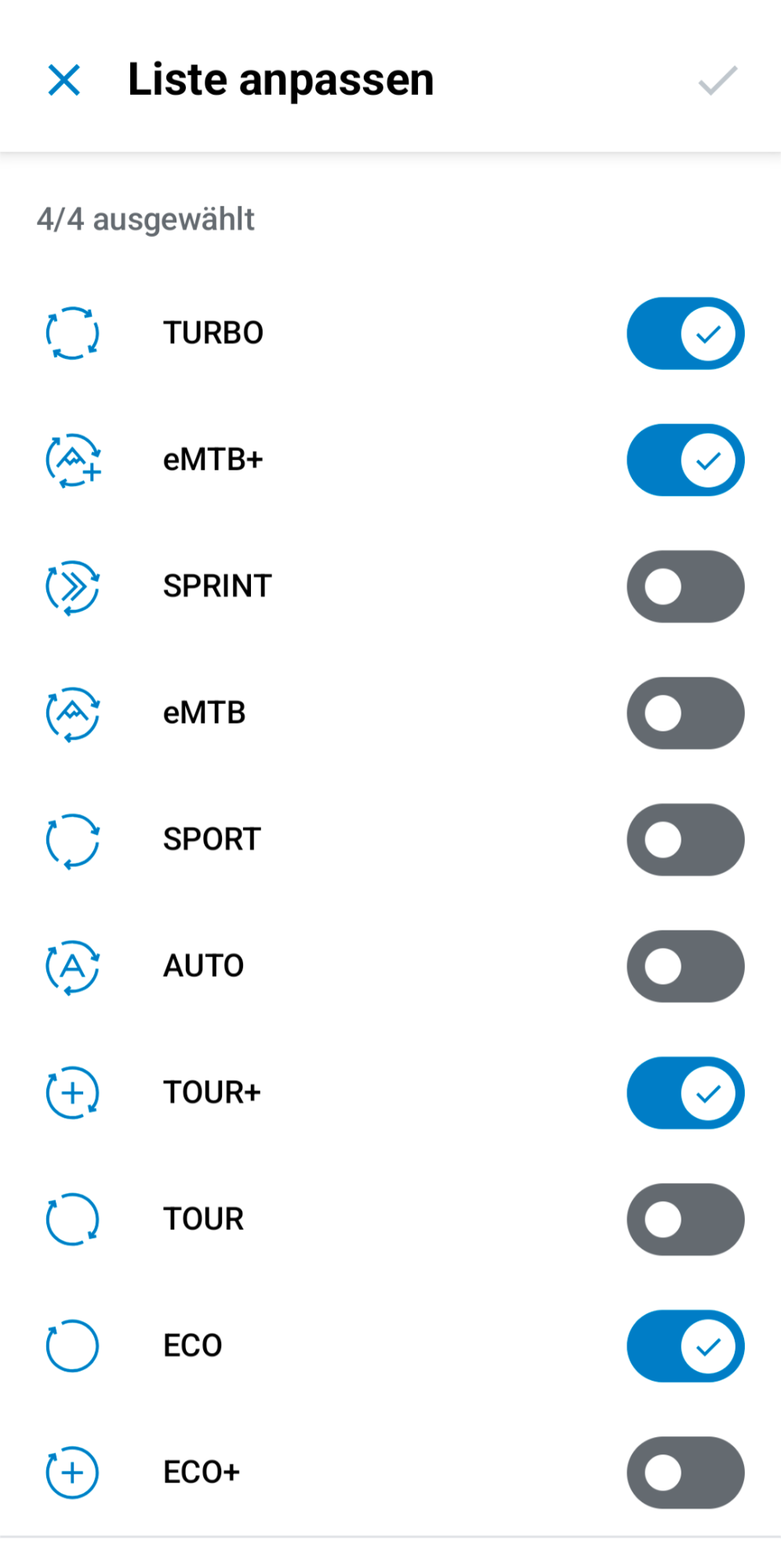
Task: Deselect TOUR+ with its toggle
Action: pos(685,1093)
